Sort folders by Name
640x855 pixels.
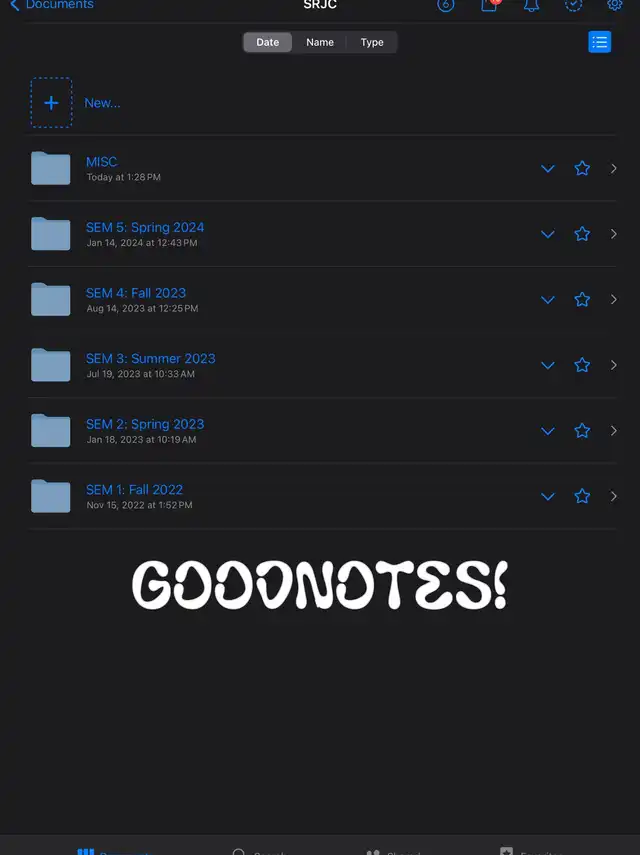click(x=320, y=42)
